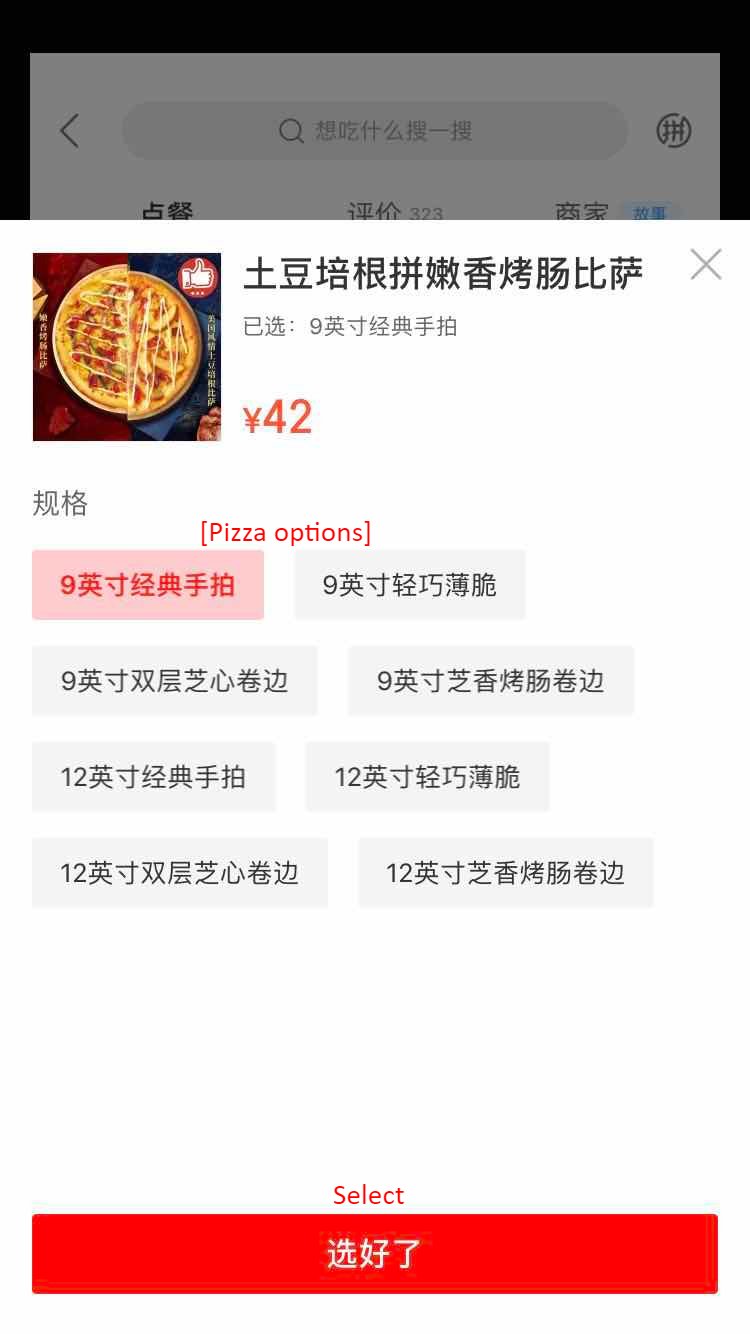Choose 12英寸芝香烤肠卷边 option

pos(506,873)
